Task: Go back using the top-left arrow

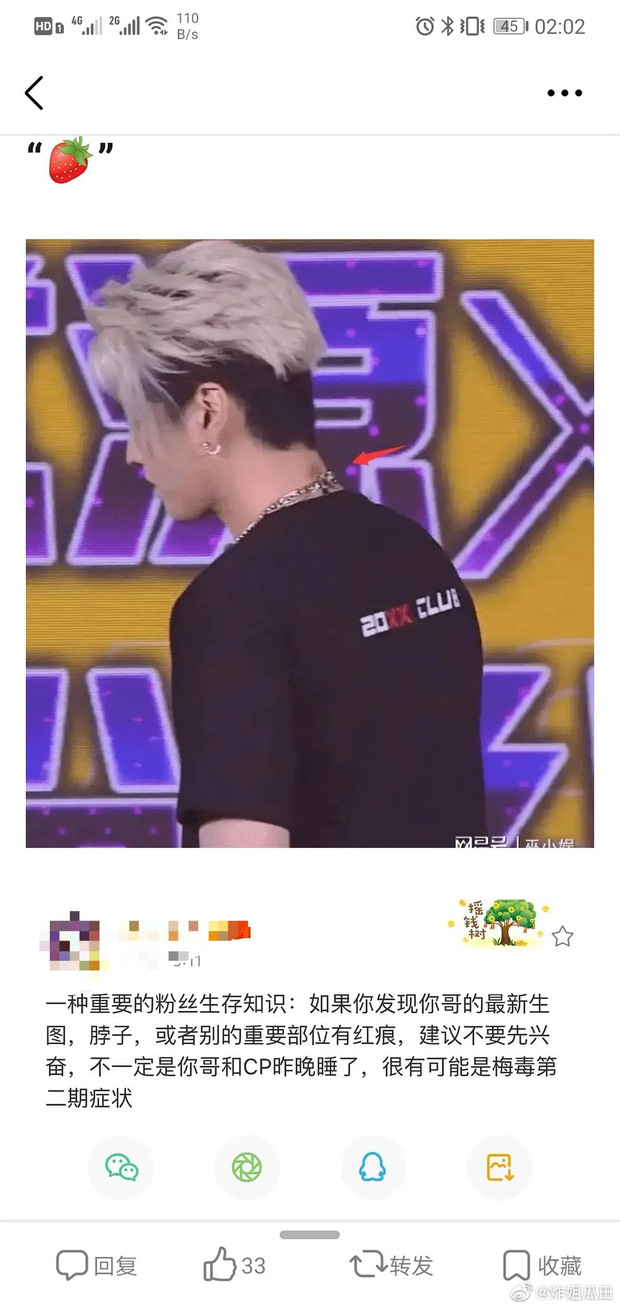Action: click(x=35, y=93)
